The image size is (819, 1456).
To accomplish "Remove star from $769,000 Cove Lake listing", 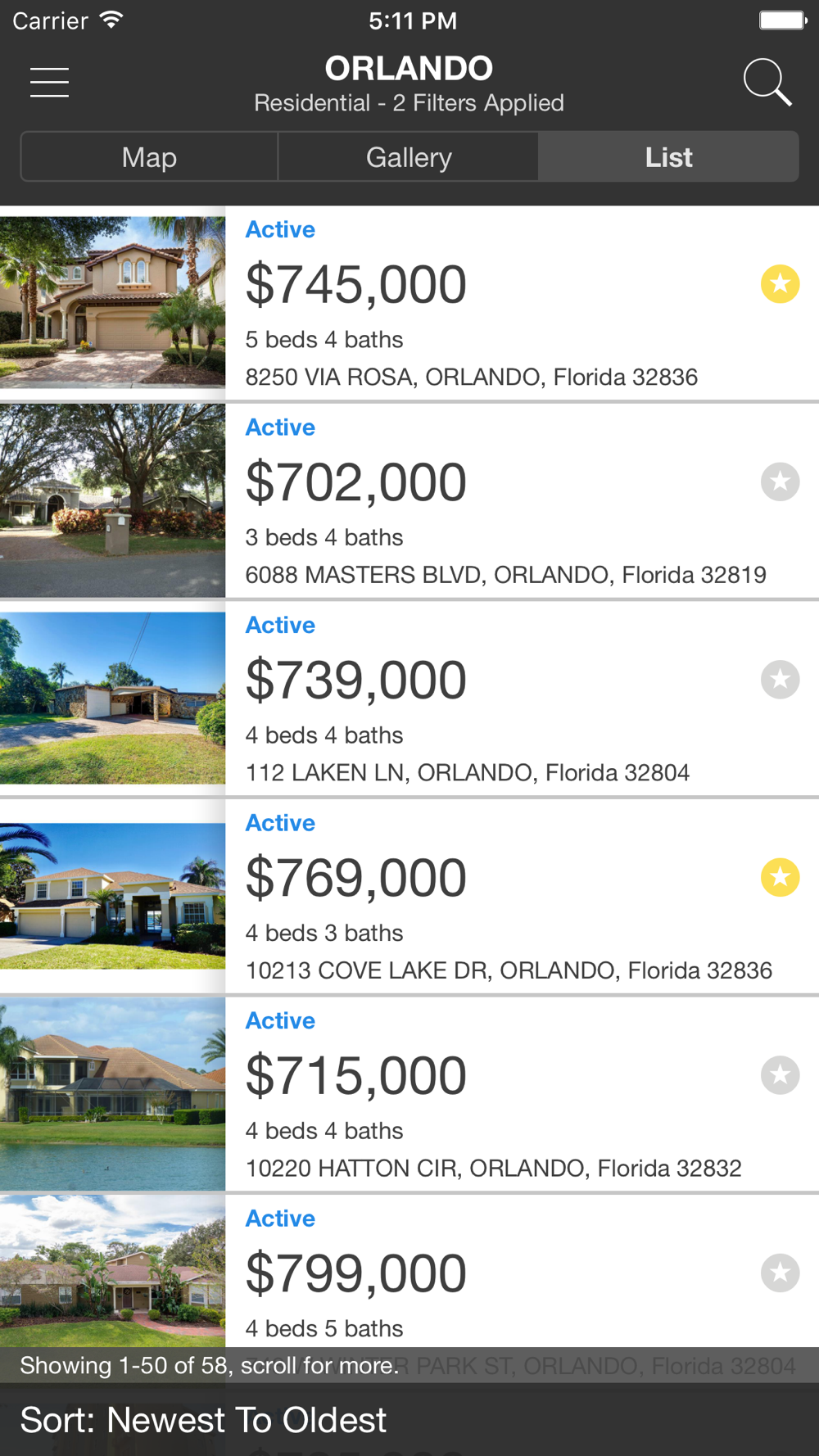I will (x=780, y=877).
